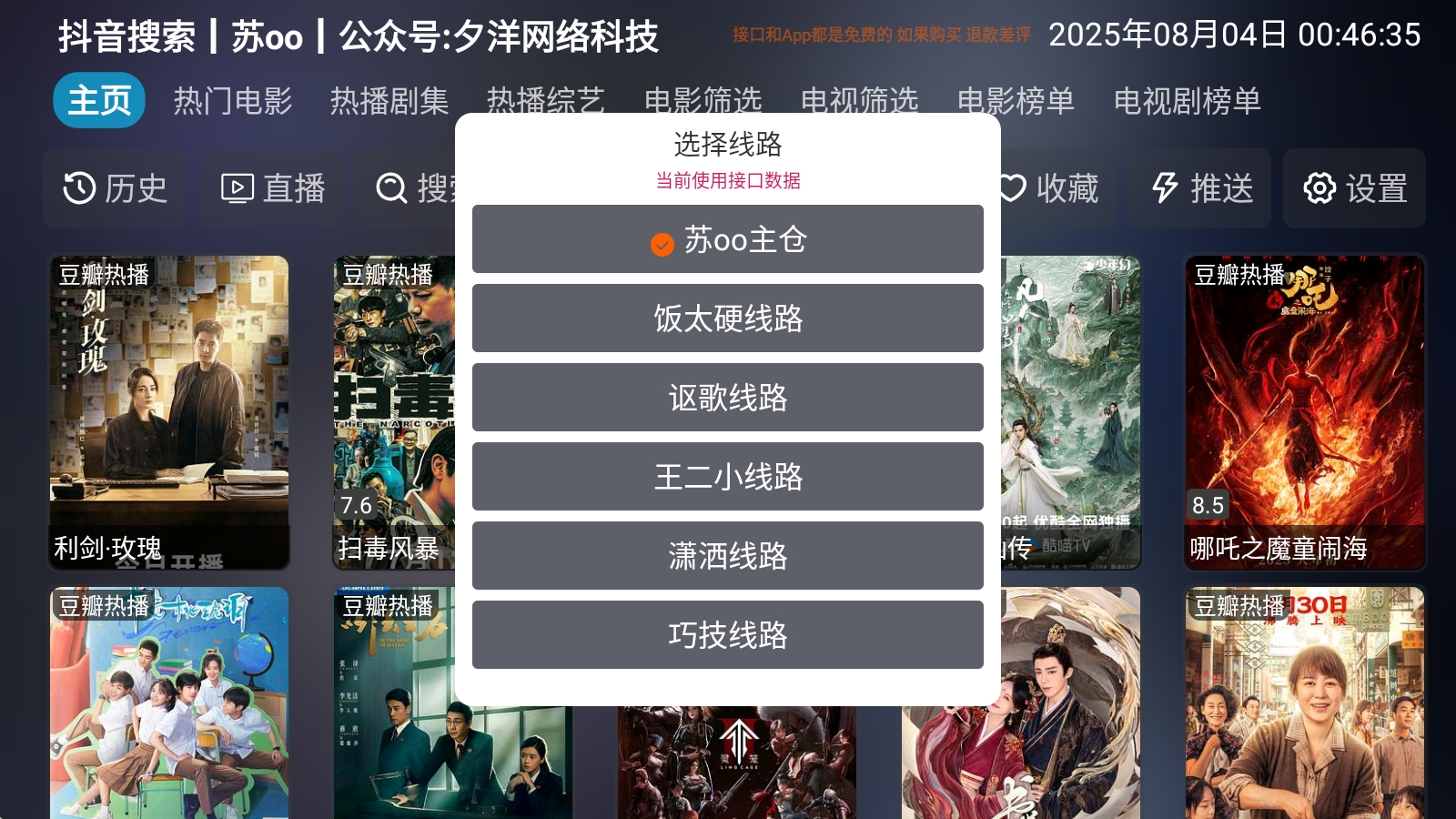Select the 苏oo主仓 line
1456x819 pixels.
pyautogui.click(x=727, y=239)
